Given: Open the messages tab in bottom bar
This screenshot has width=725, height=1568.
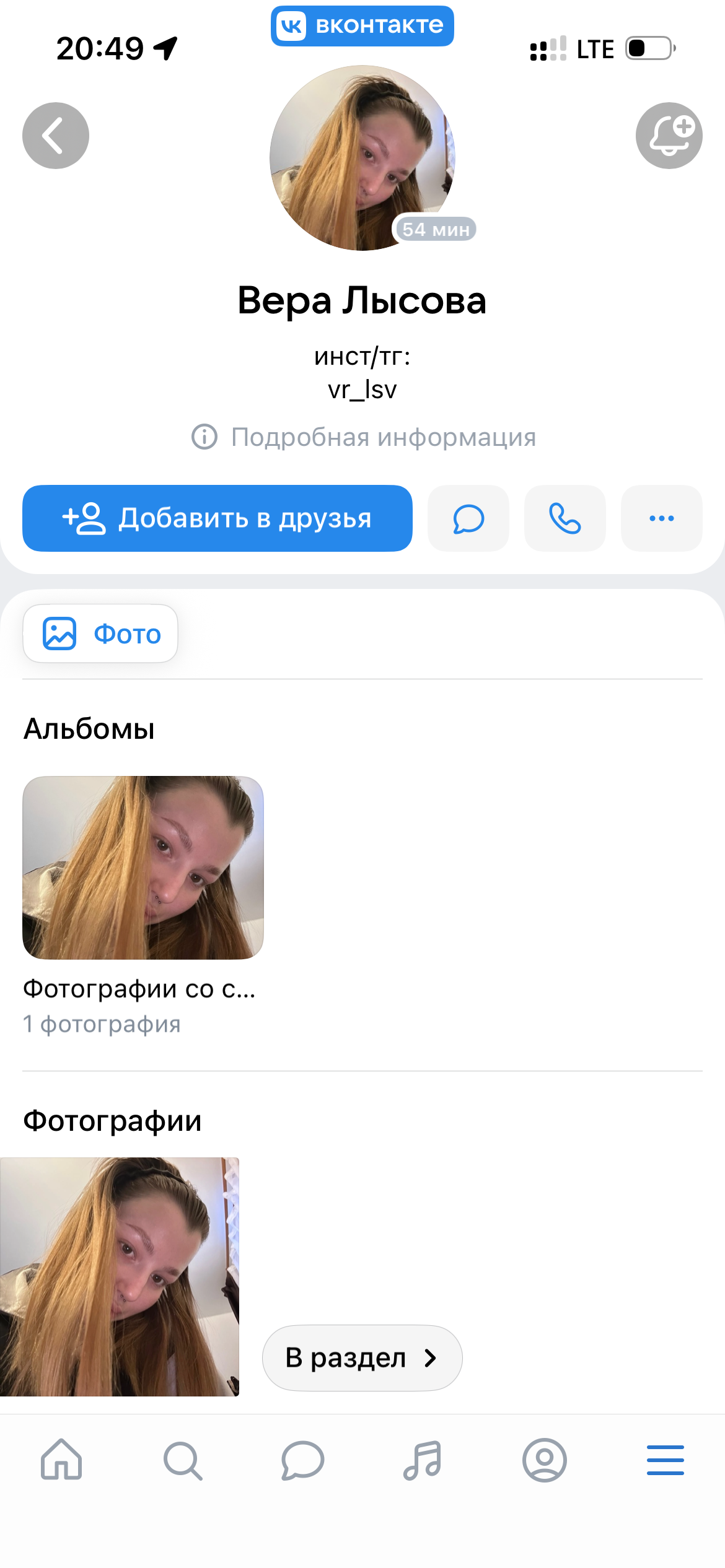Looking at the screenshot, I should pyautogui.click(x=302, y=1460).
